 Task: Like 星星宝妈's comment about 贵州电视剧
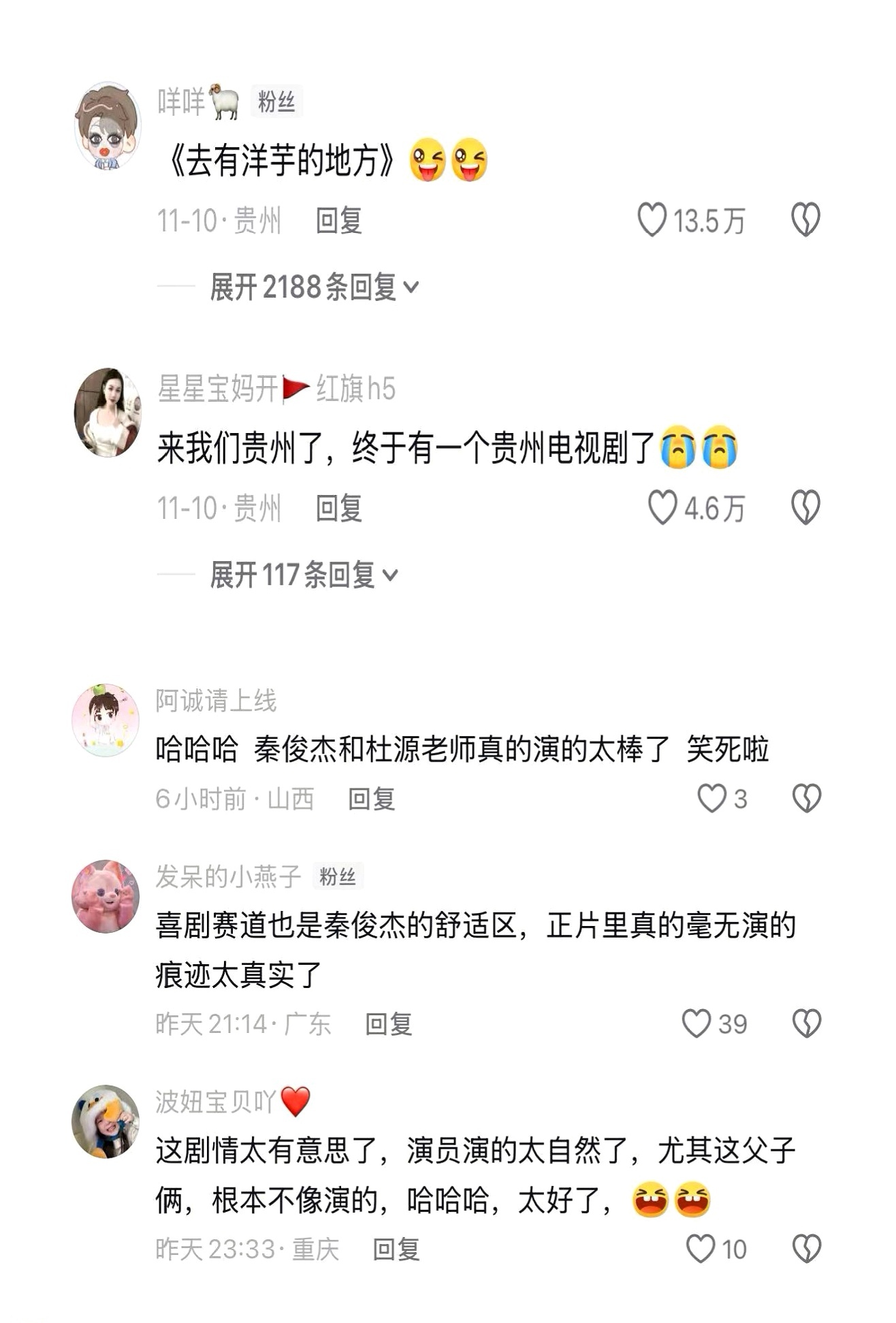click(x=662, y=508)
